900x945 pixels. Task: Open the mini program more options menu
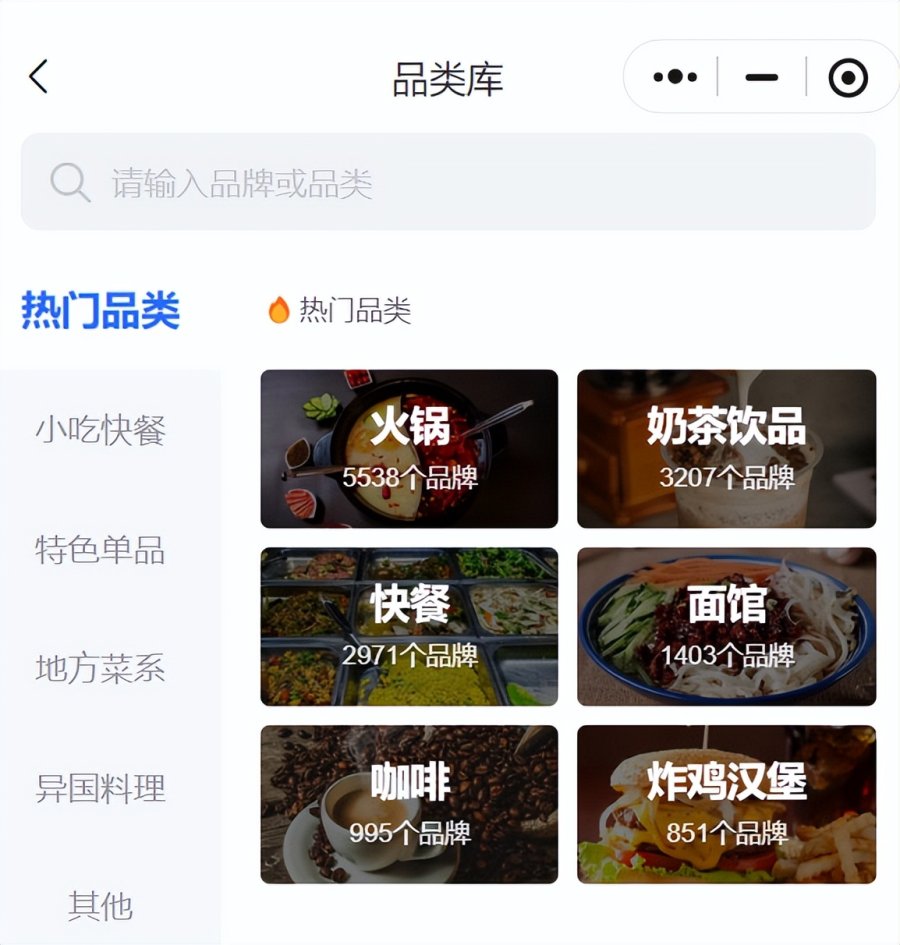[x=675, y=77]
